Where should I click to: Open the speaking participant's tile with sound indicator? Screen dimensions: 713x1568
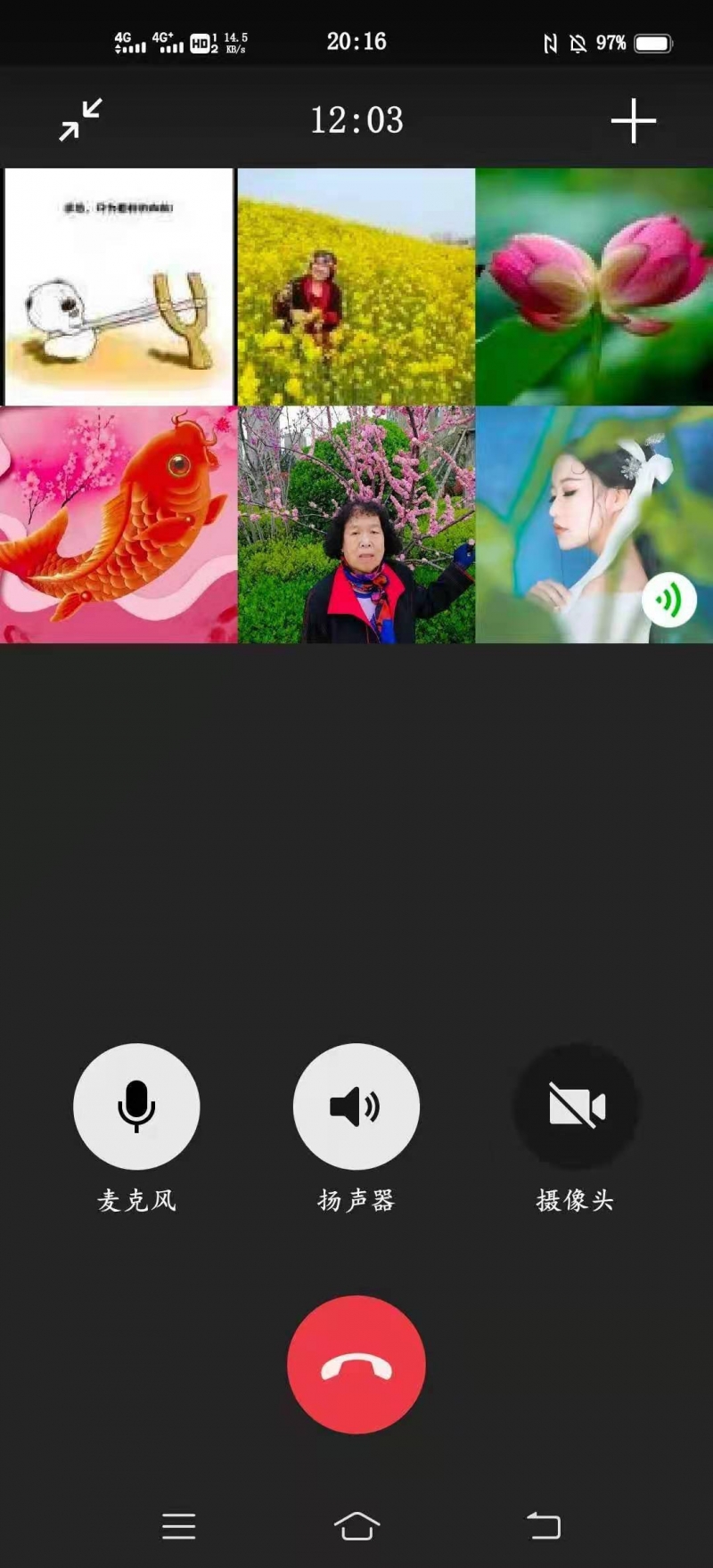594,525
